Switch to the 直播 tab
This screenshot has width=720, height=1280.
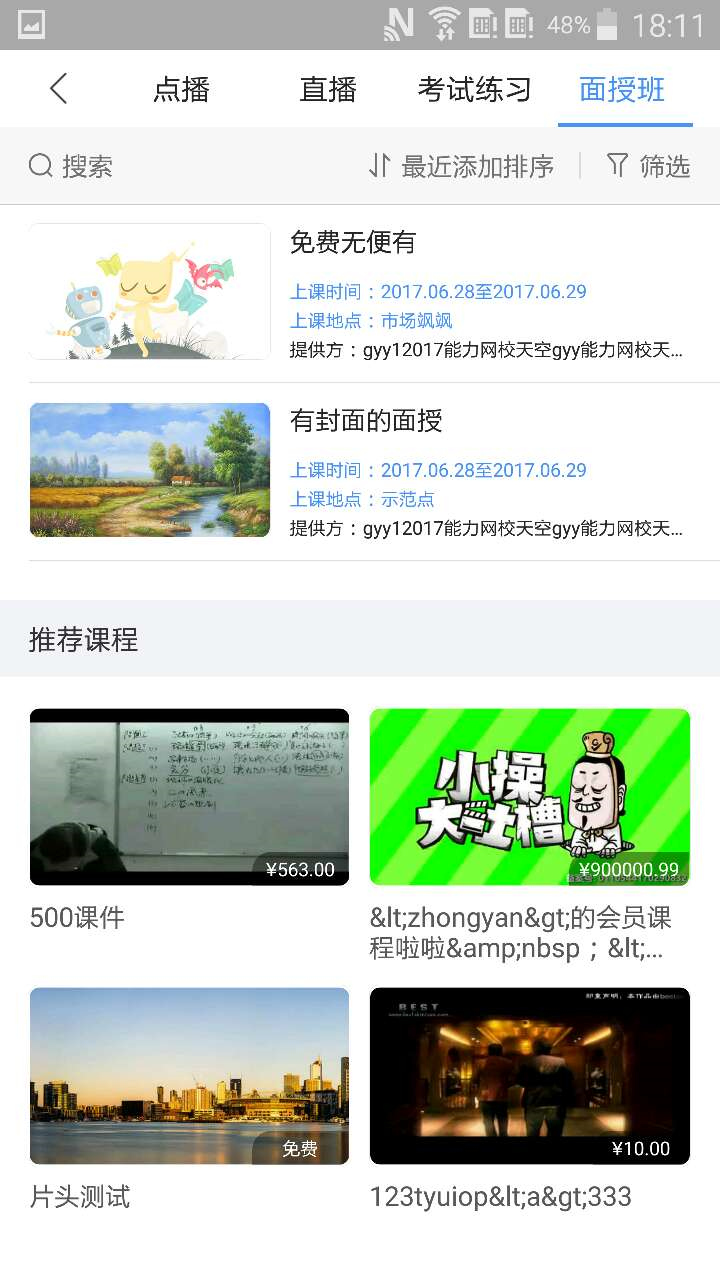pos(328,89)
